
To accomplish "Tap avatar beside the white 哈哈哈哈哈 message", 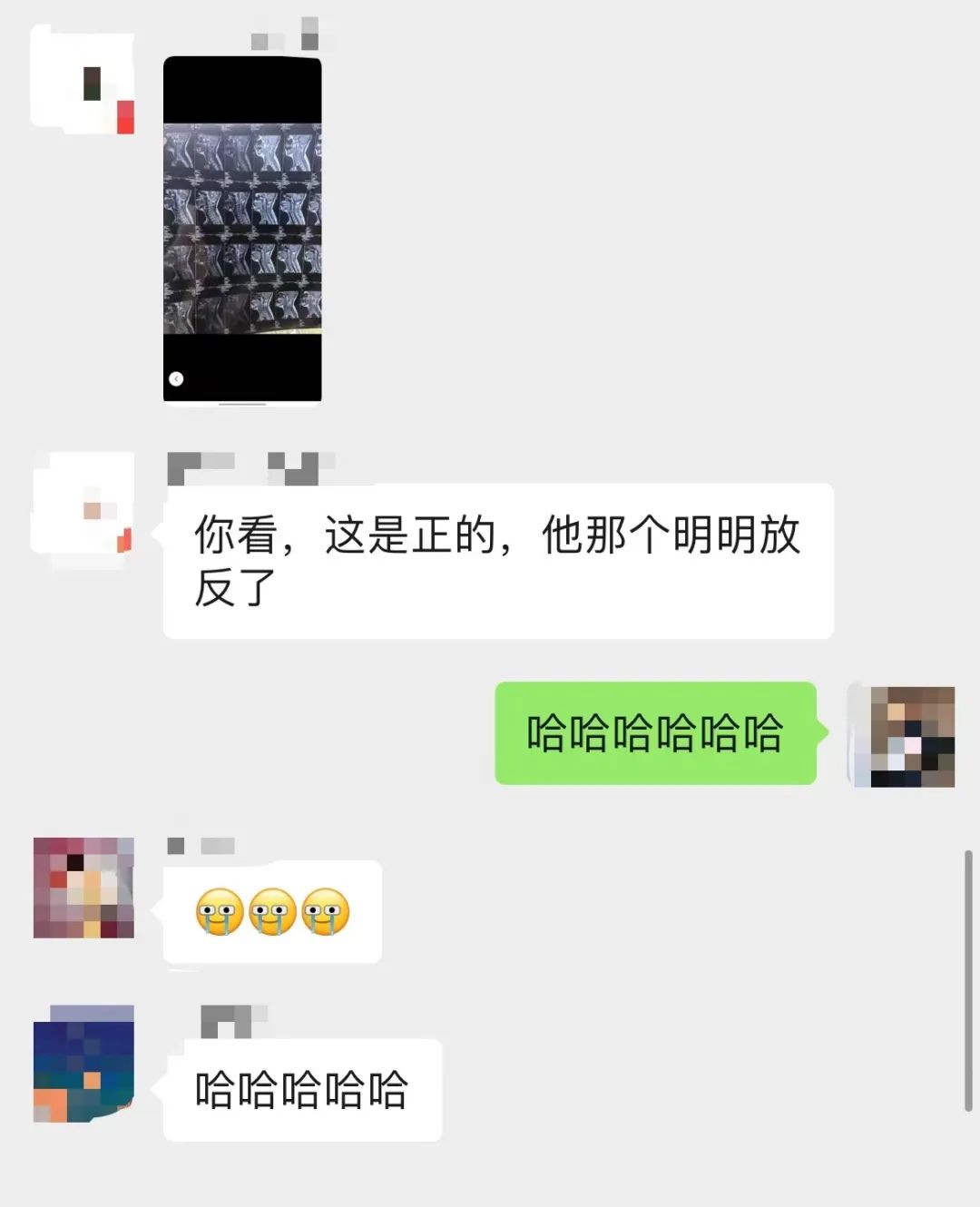I will point(83,1064).
